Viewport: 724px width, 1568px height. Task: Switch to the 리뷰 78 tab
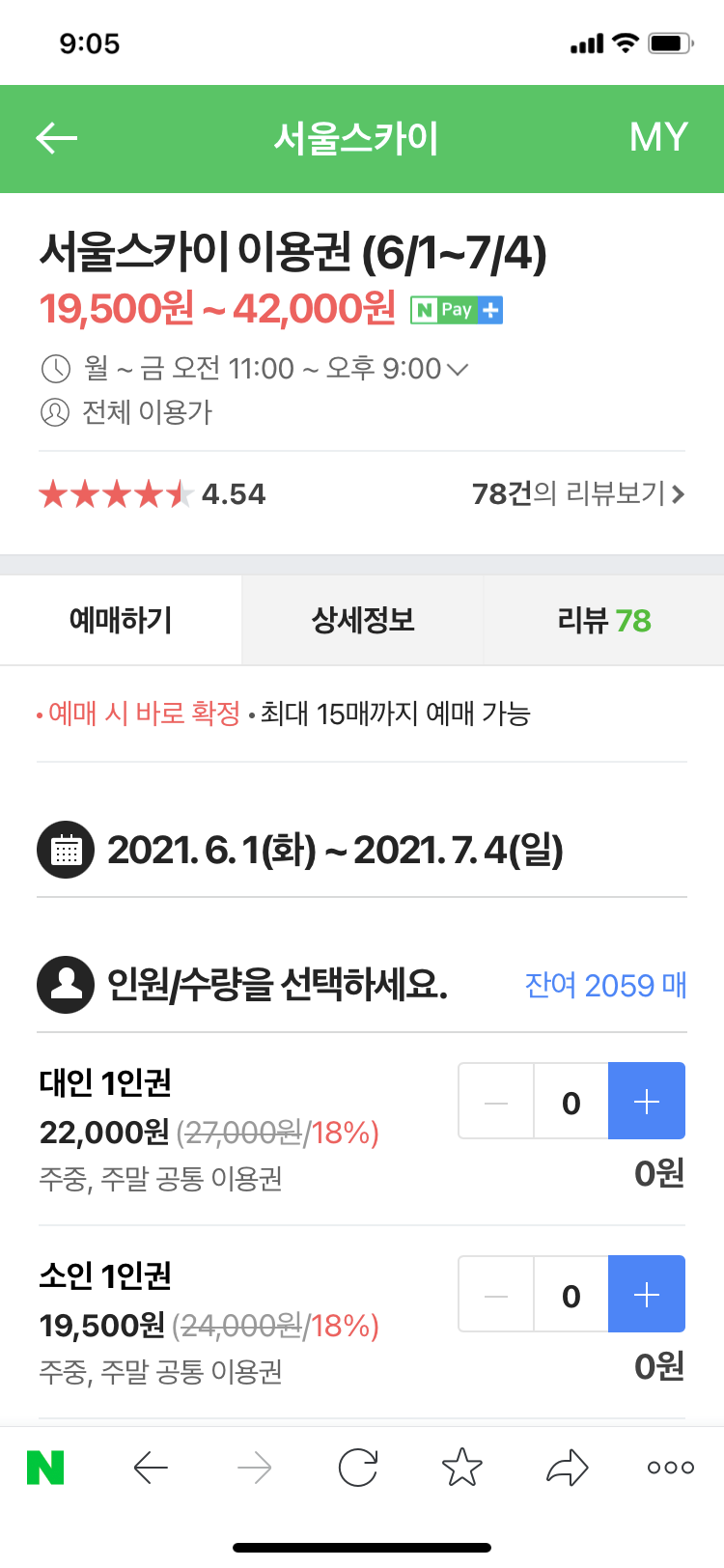click(604, 620)
